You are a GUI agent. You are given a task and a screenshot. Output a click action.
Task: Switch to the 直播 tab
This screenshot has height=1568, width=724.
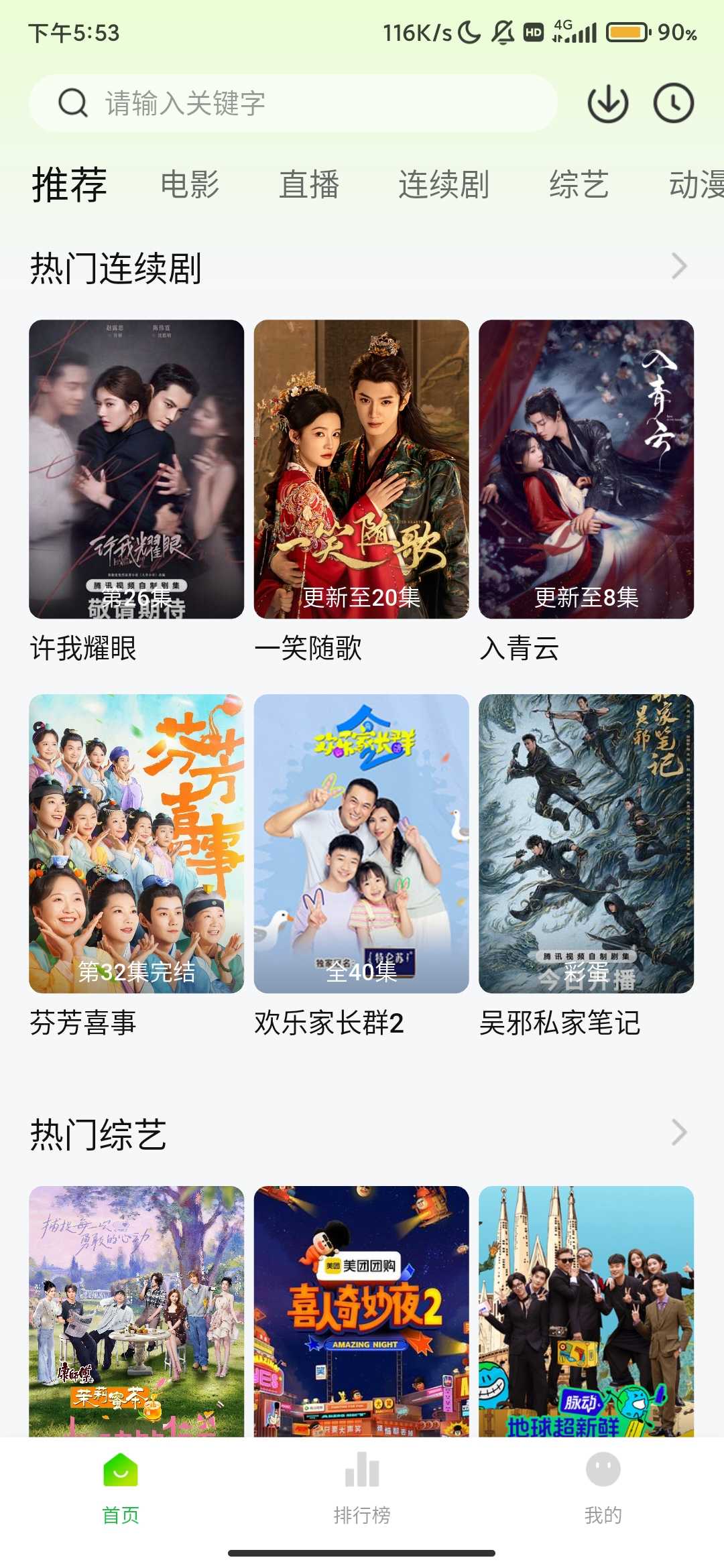[x=309, y=184]
